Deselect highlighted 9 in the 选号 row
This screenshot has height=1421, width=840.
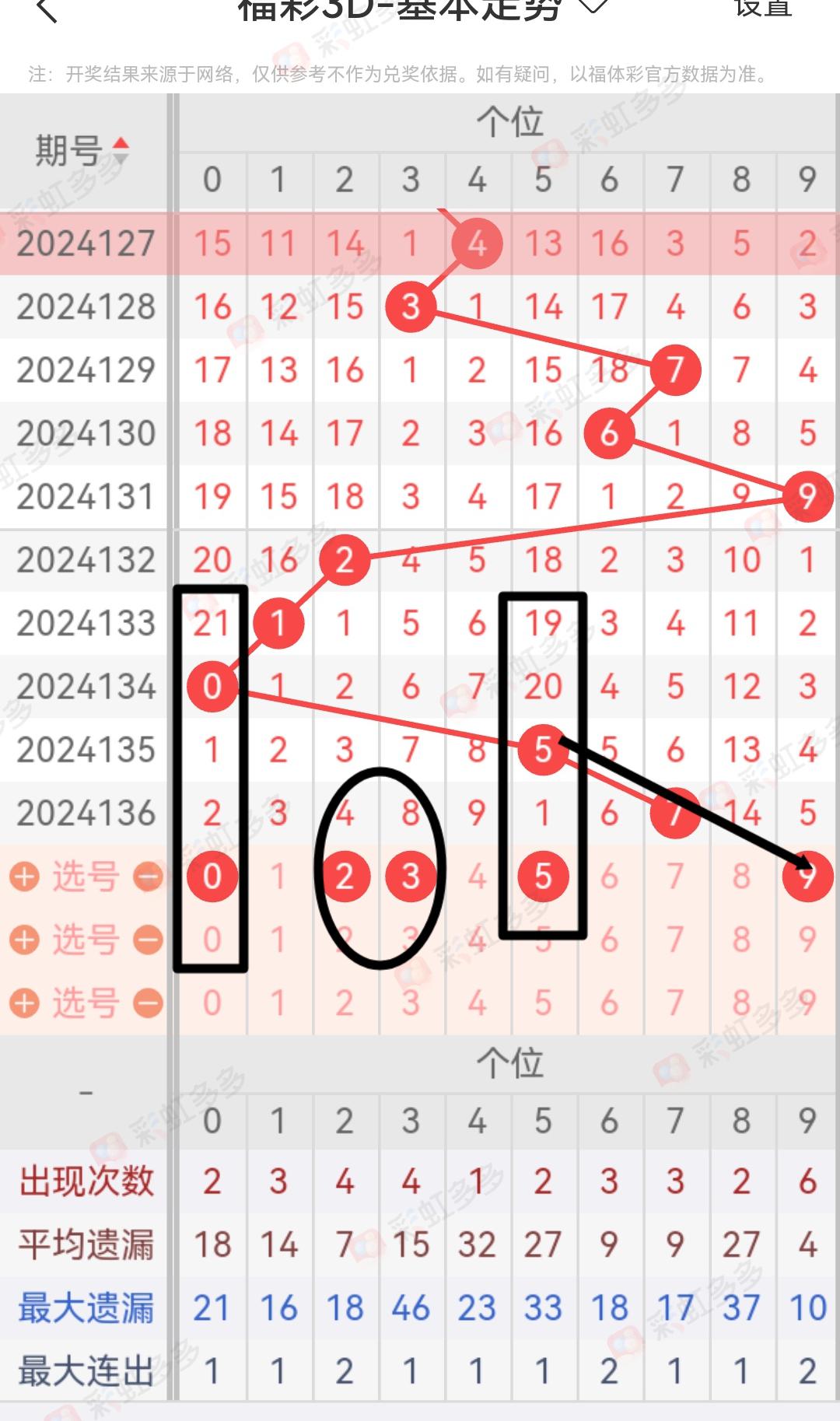pyautogui.click(x=807, y=877)
